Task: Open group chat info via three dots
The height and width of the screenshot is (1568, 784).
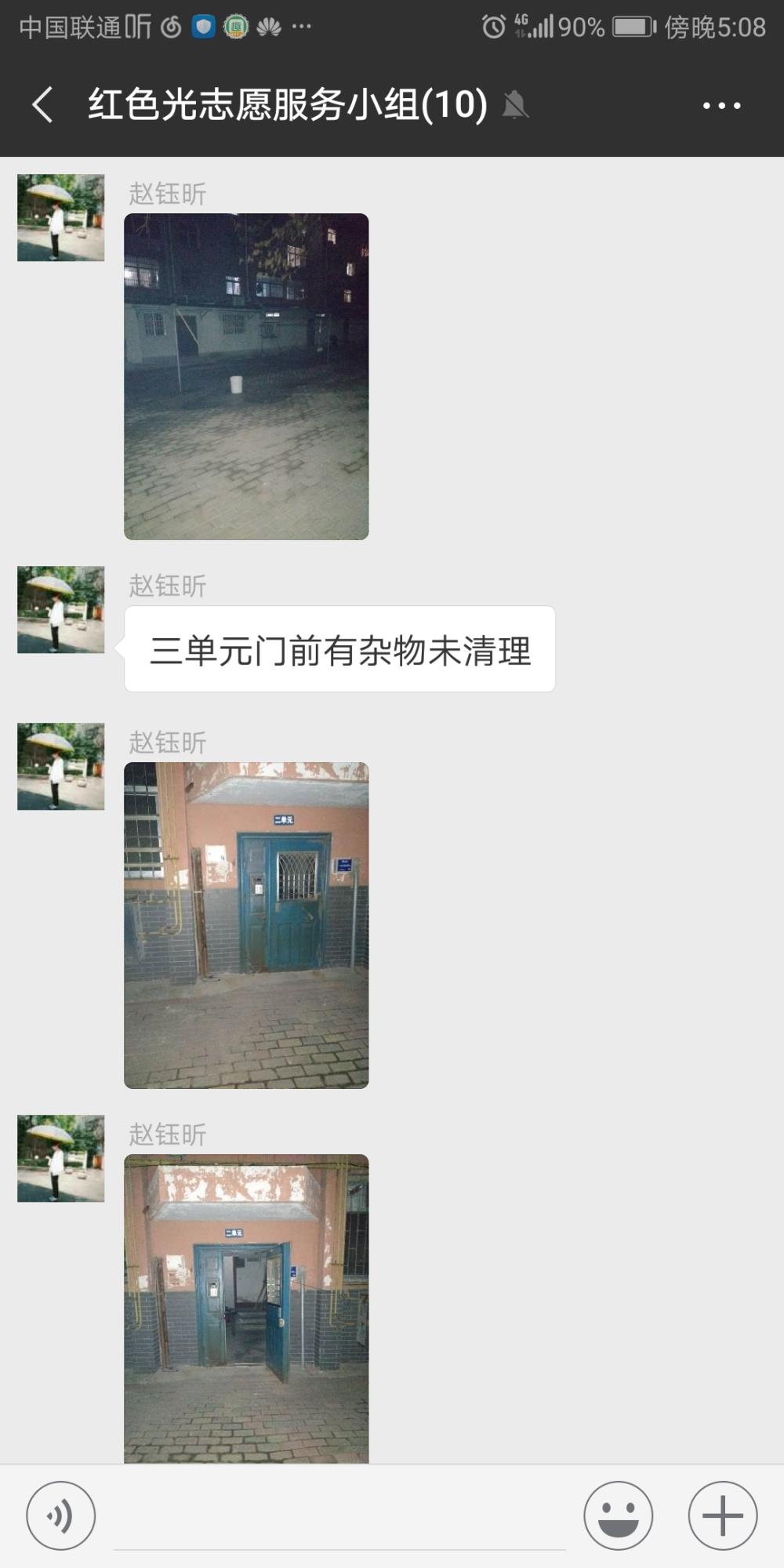Action: tap(721, 105)
